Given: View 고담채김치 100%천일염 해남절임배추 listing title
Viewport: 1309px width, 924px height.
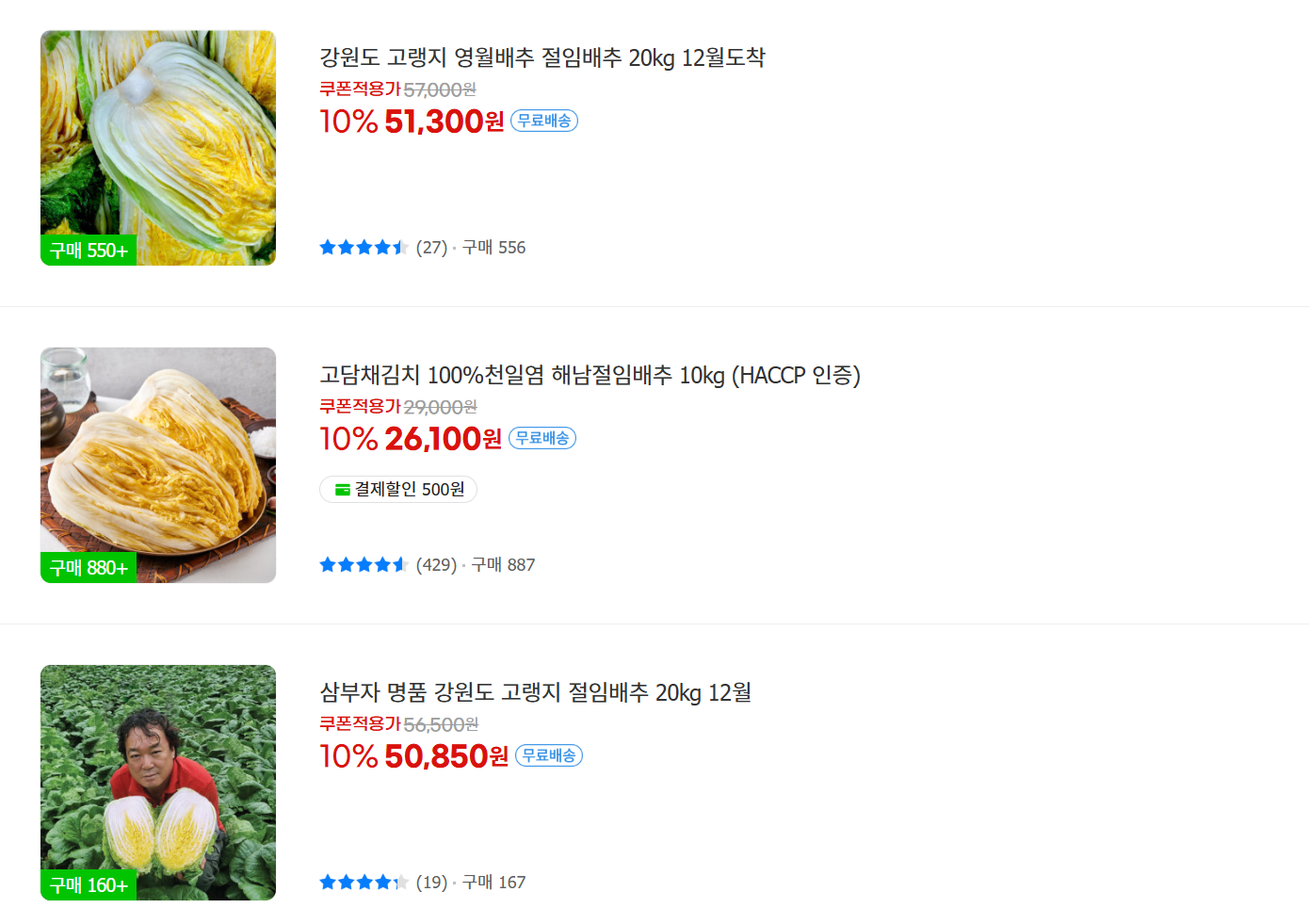Looking at the screenshot, I should pyautogui.click(x=590, y=375).
